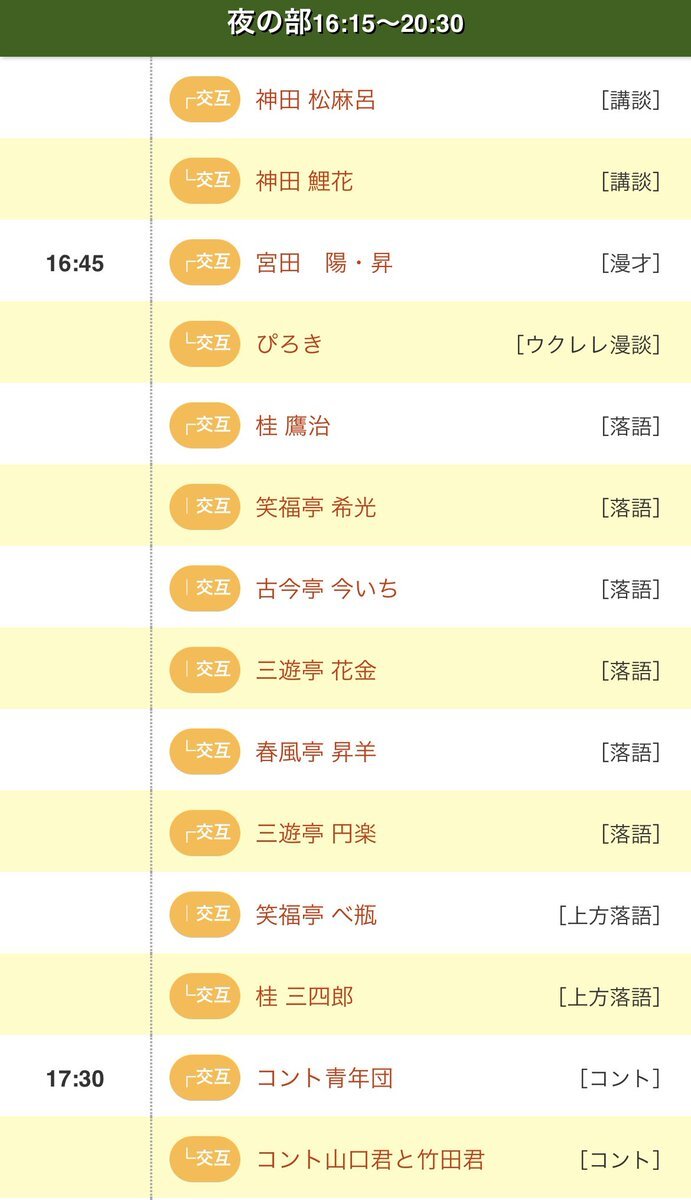This screenshot has height=1200, width=691.
Task: Open 三遊亭 円楽 performer page
Action: pos(316,834)
